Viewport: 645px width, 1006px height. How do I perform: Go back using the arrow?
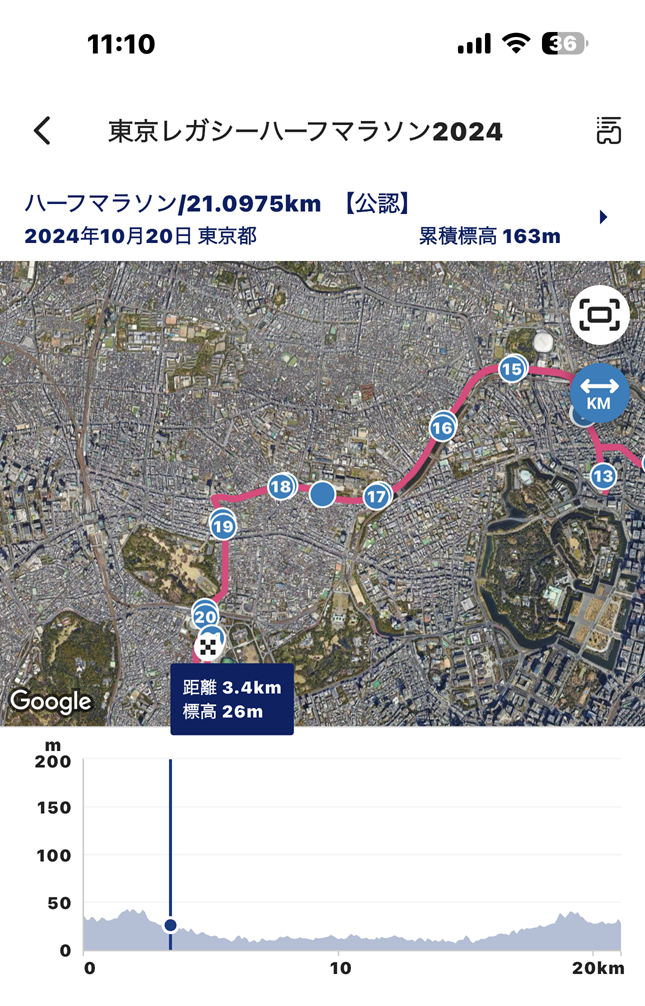[42, 131]
